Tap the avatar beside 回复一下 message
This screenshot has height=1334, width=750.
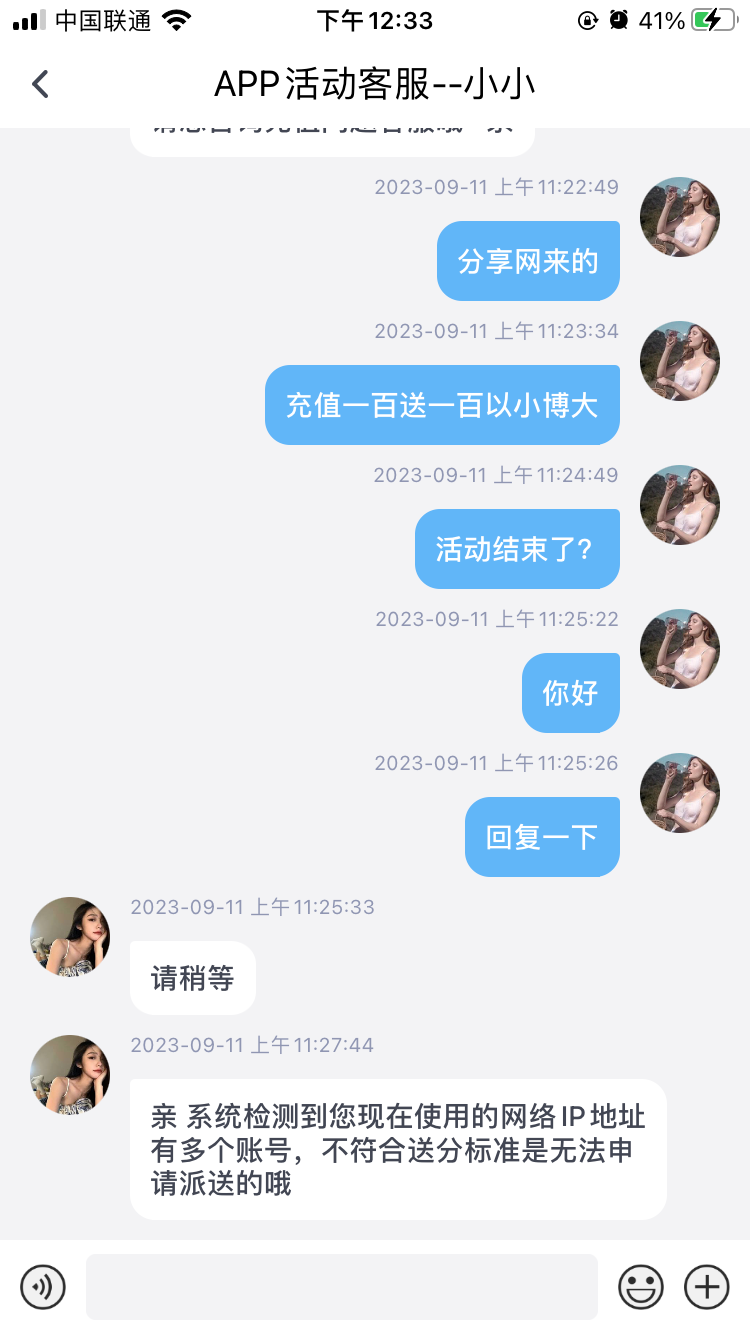point(680,793)
